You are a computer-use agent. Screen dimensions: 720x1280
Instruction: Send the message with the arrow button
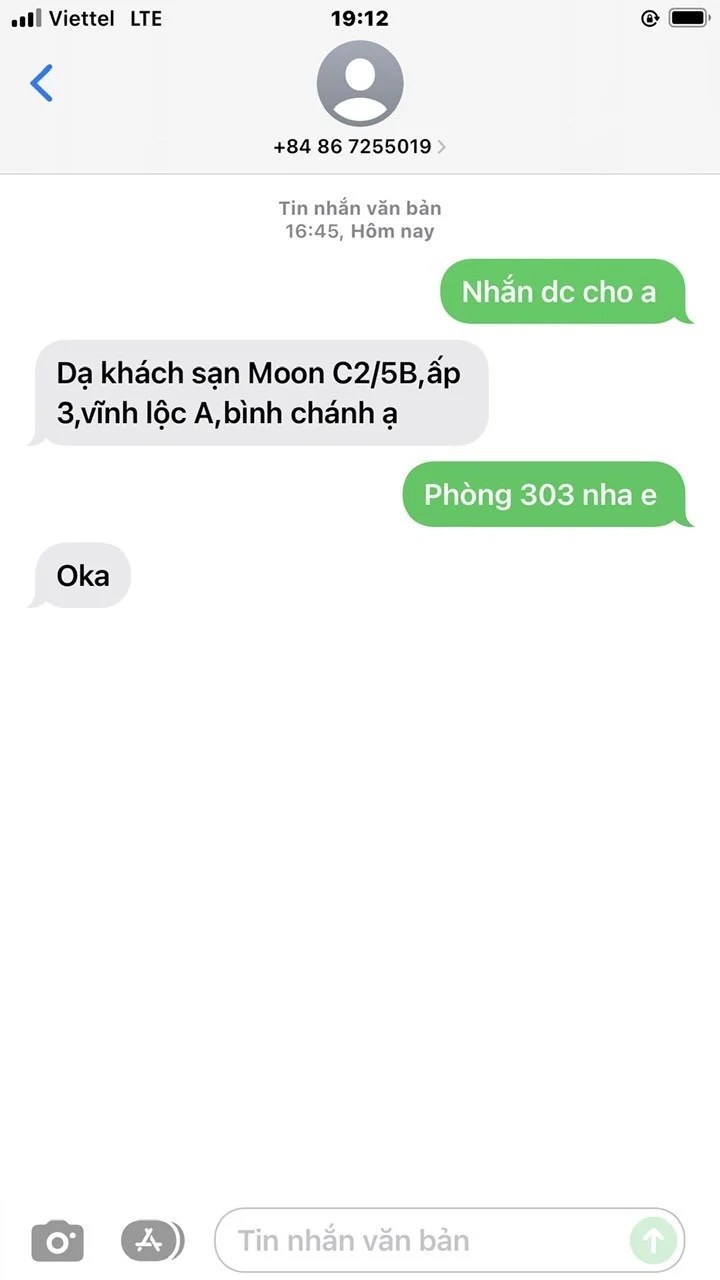tap(653, 1241)
